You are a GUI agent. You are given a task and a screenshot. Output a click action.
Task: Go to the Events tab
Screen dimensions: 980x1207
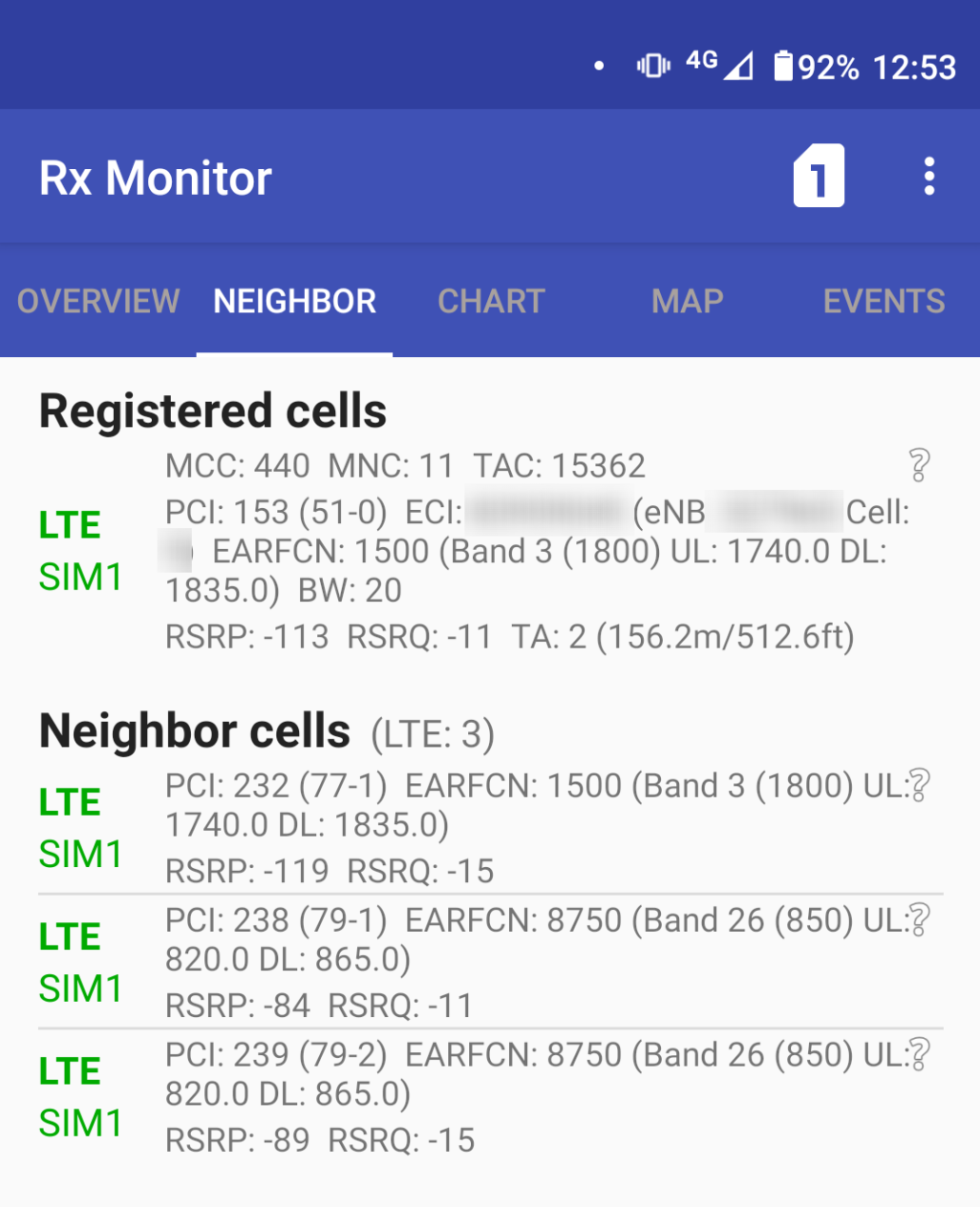(x=884, y=302)
